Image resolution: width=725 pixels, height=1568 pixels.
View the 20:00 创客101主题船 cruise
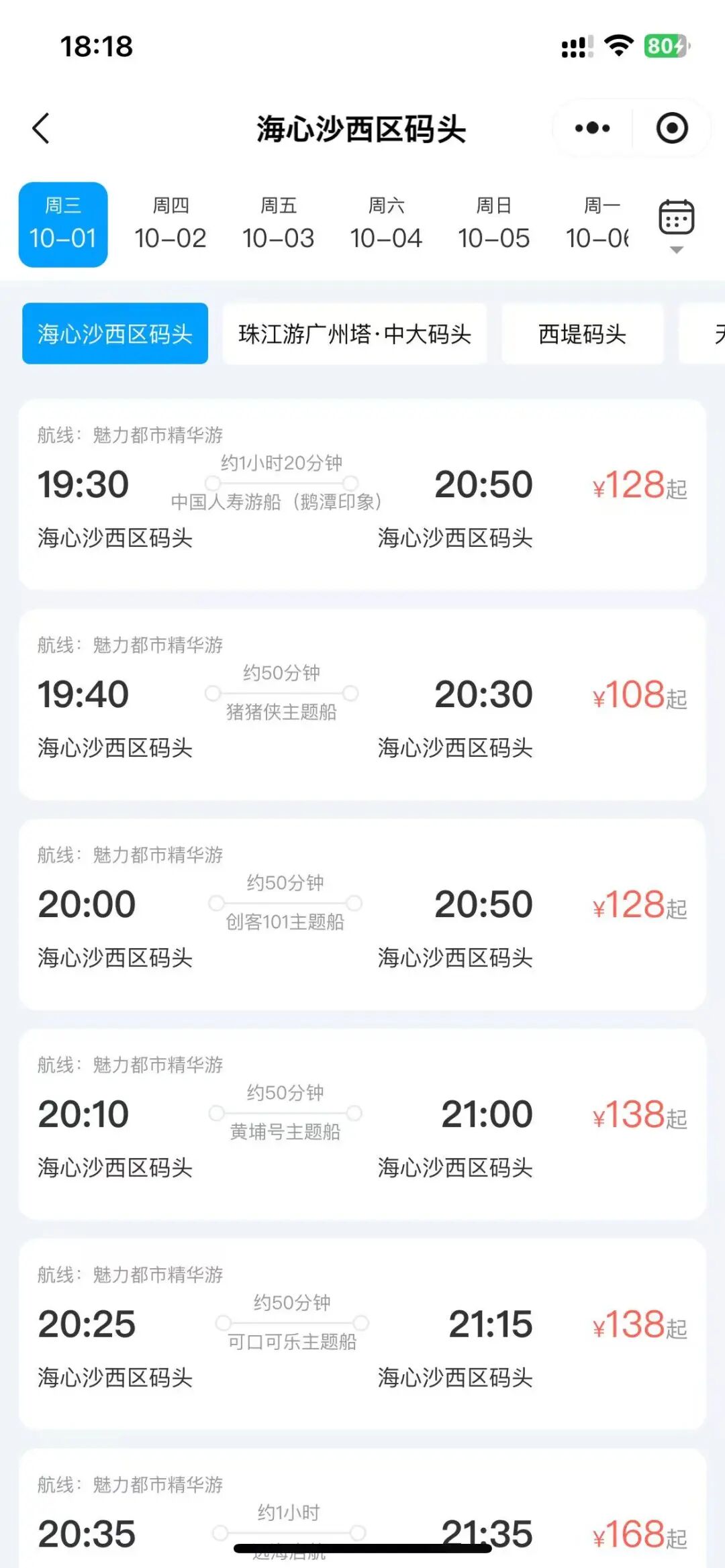point(362,914)
